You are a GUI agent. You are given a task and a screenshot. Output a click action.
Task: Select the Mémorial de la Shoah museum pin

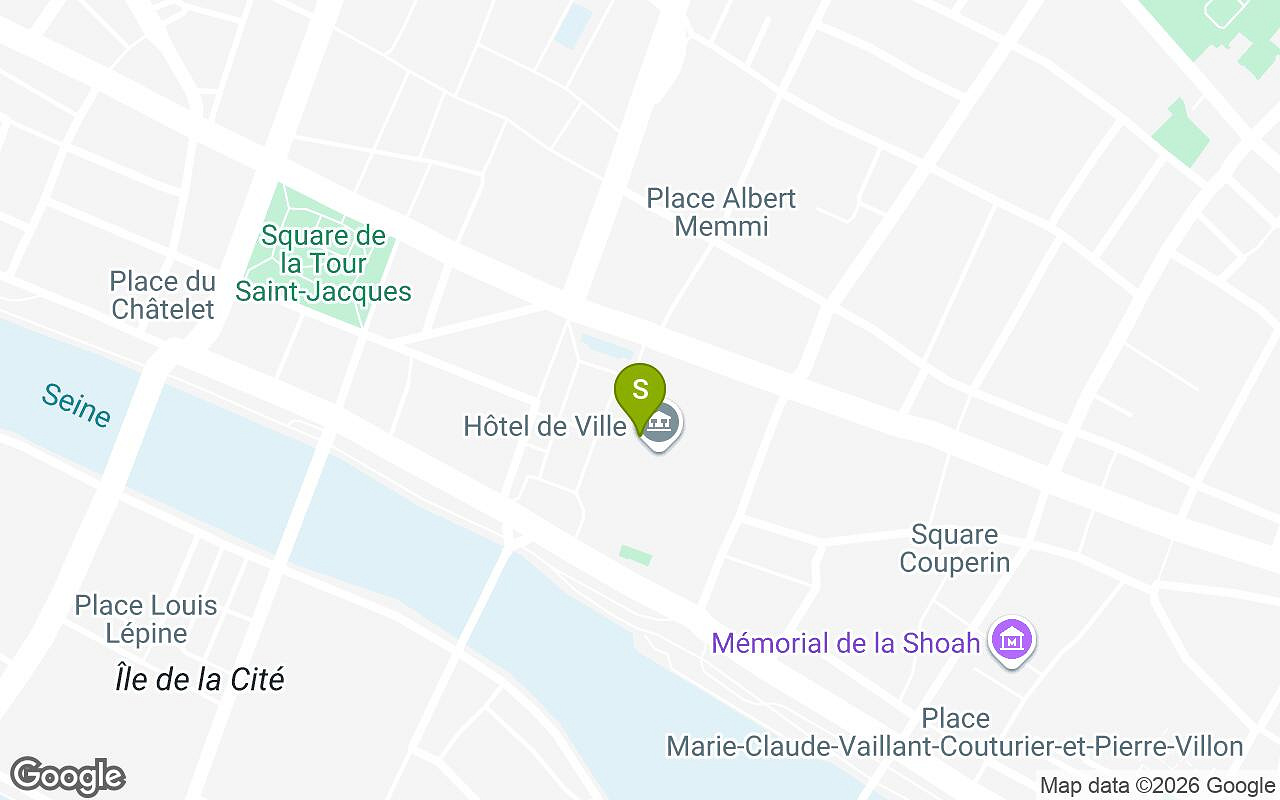click(x=1012, y=640)
